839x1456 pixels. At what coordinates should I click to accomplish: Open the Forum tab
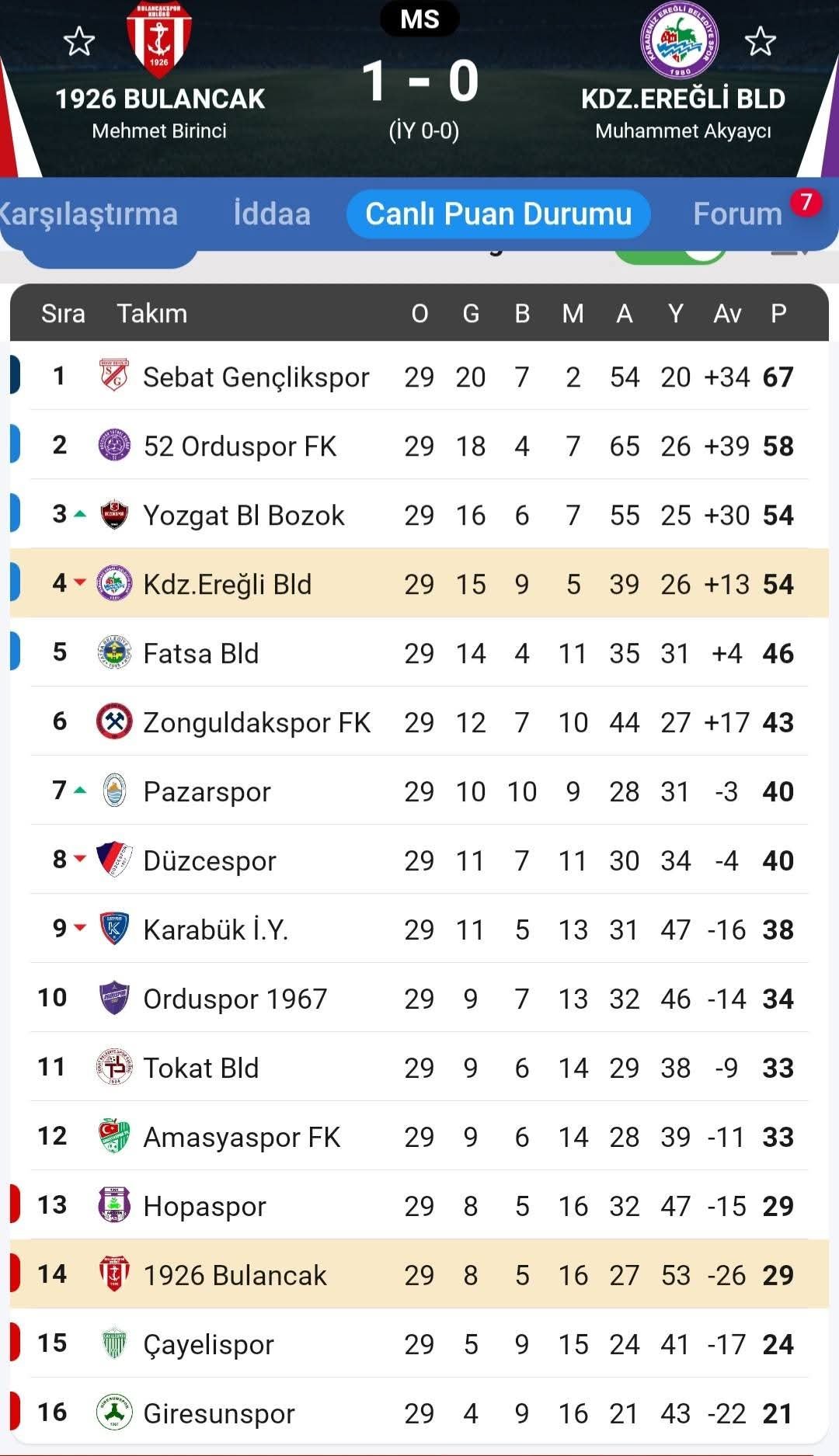click(737, 214)
